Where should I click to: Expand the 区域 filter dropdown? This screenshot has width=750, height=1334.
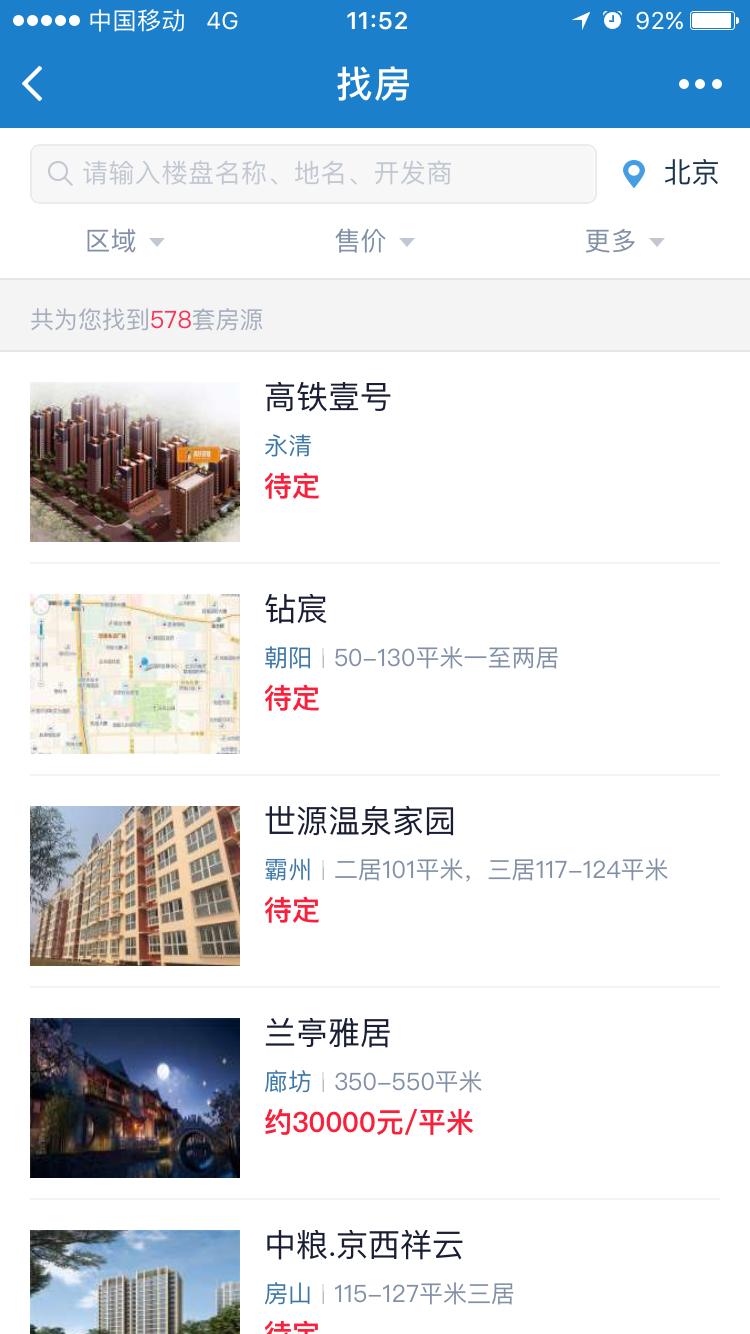coord(124,241)
